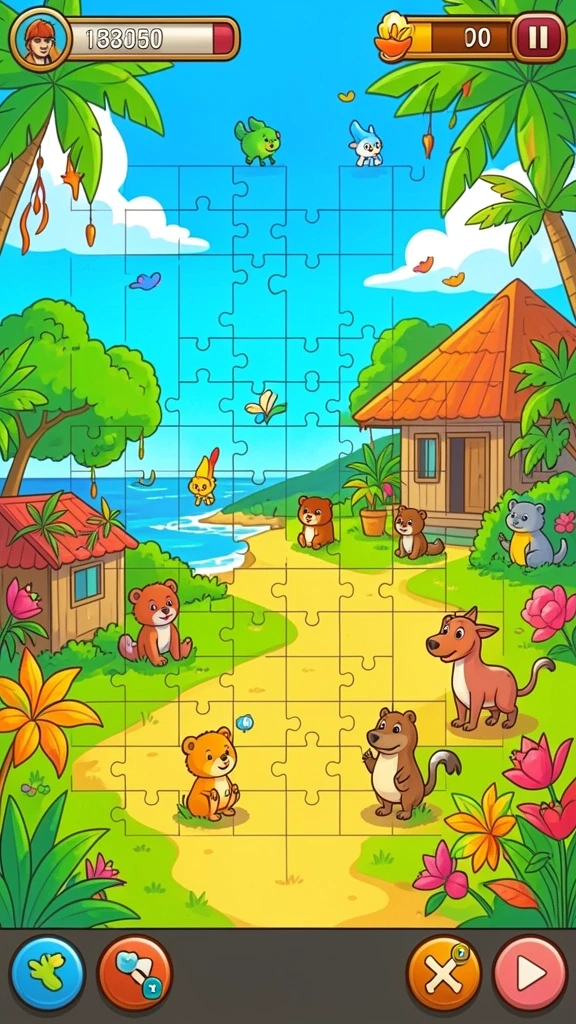This screenshot has width=576, height=1024.
Task: Tap the pink play arrow button
Action: [530, 974]
